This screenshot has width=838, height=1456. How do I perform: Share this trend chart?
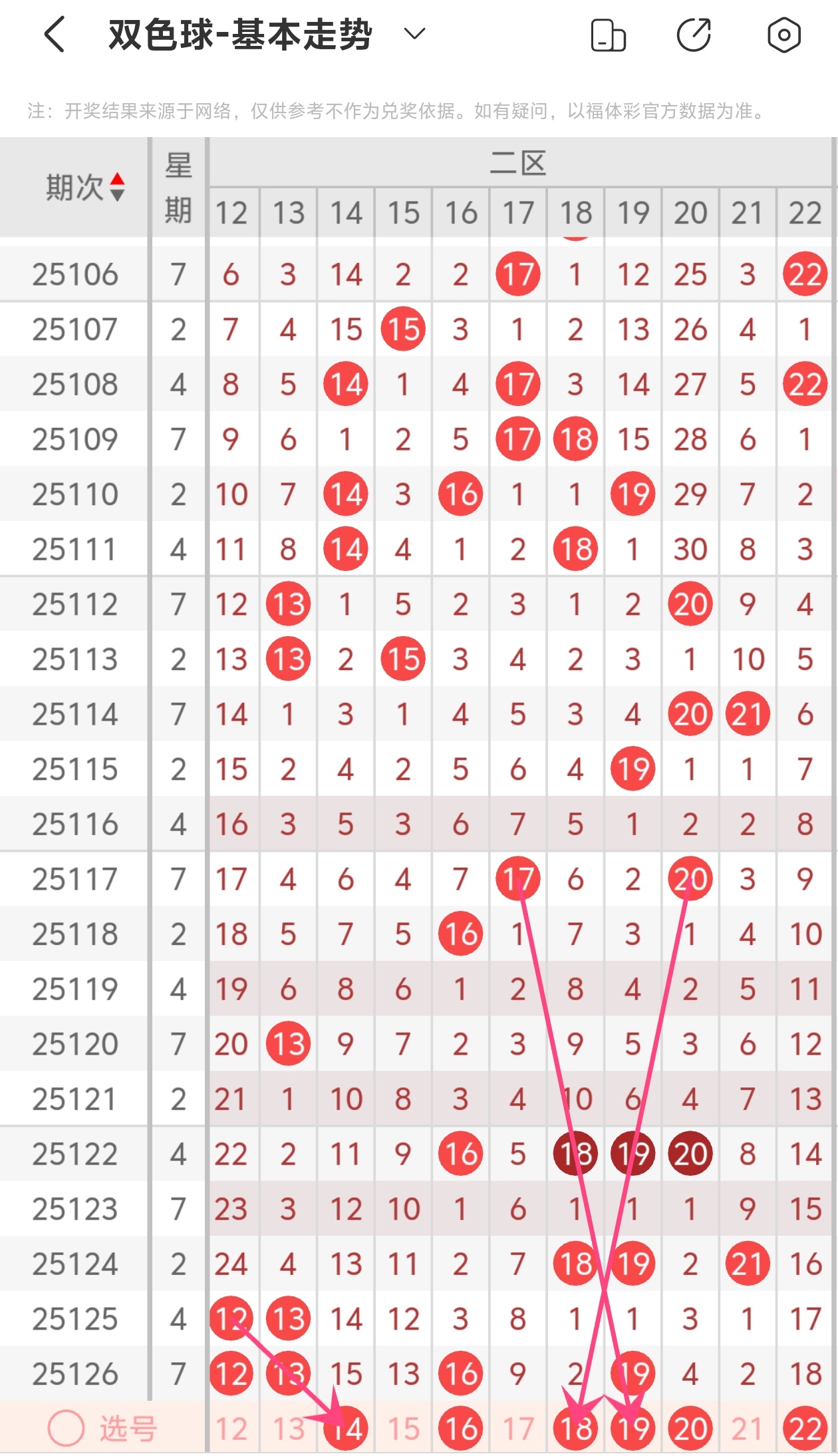(x=694, y=35)
